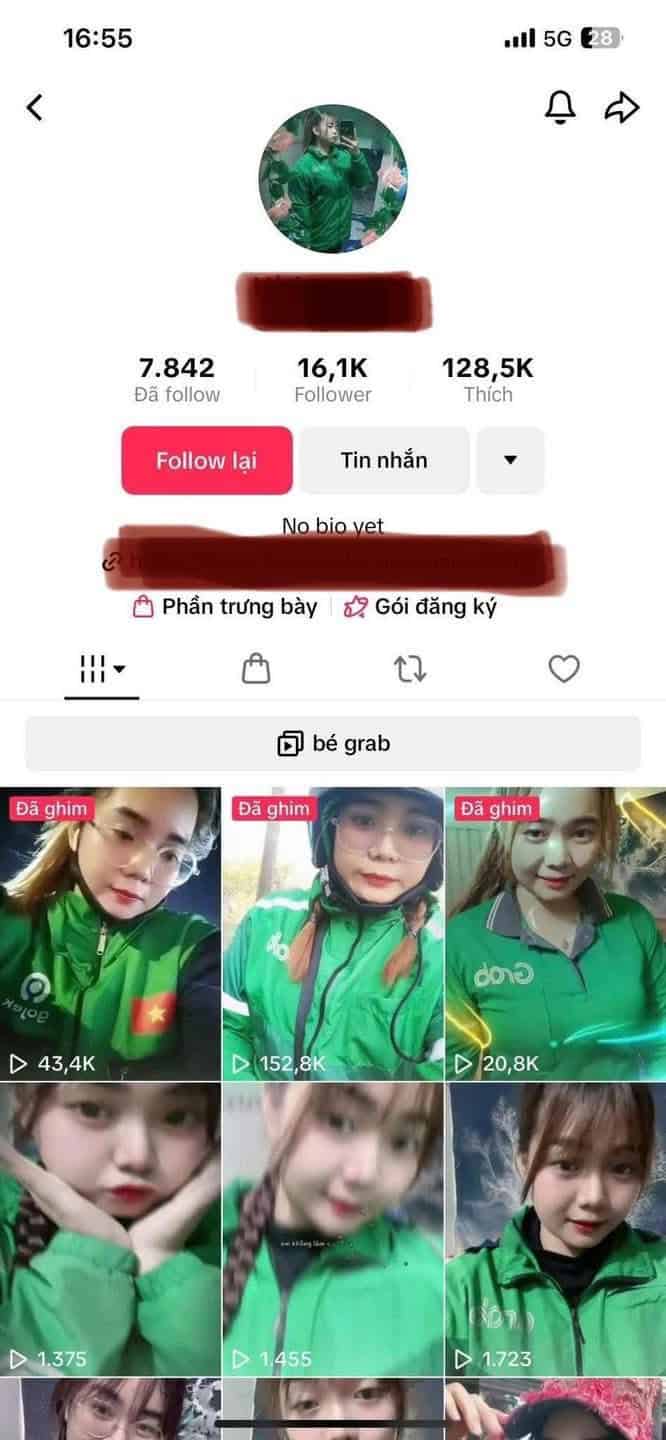666x1440 pixels.
Task: Open the bé grab playlist
Action: click(333, 744)
